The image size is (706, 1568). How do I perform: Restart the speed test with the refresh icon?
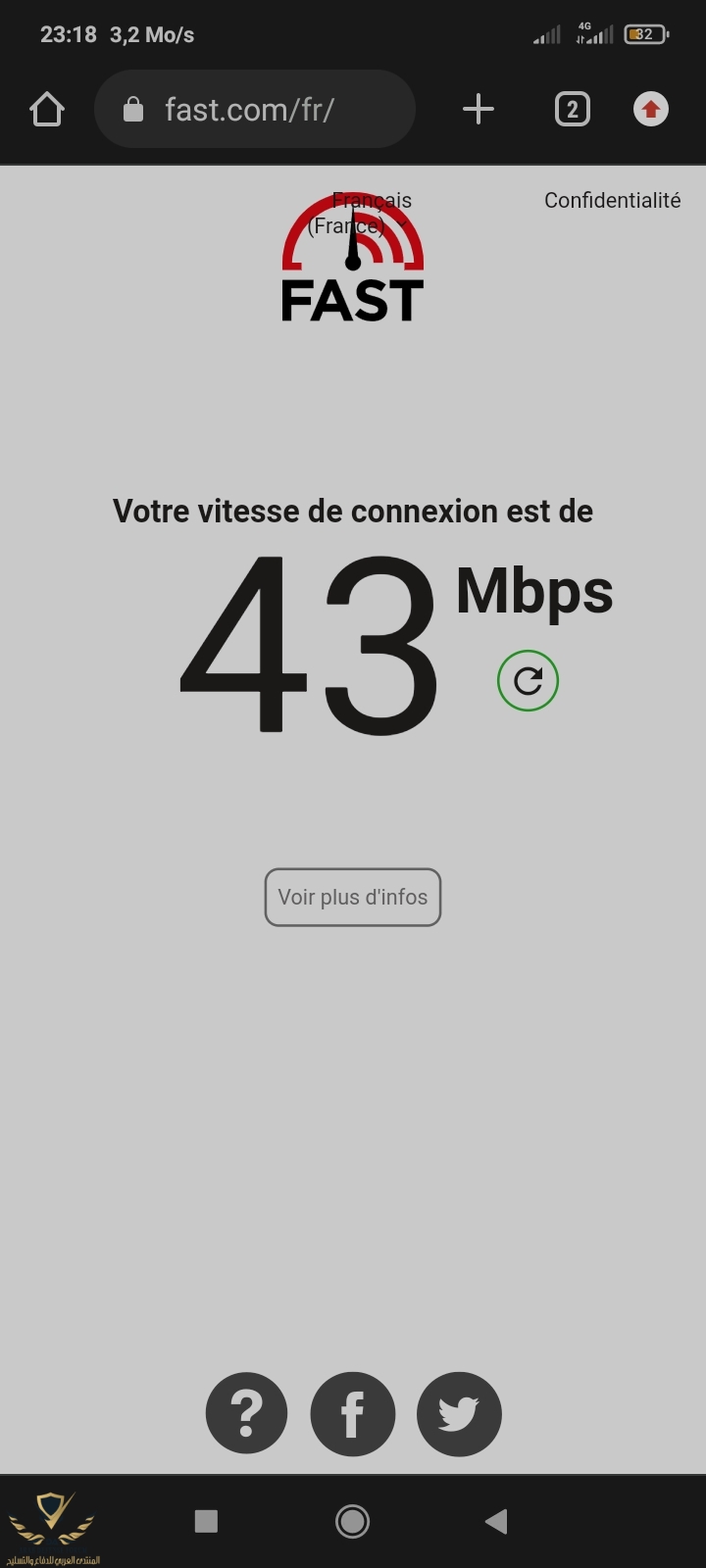[x=528, y=681]
